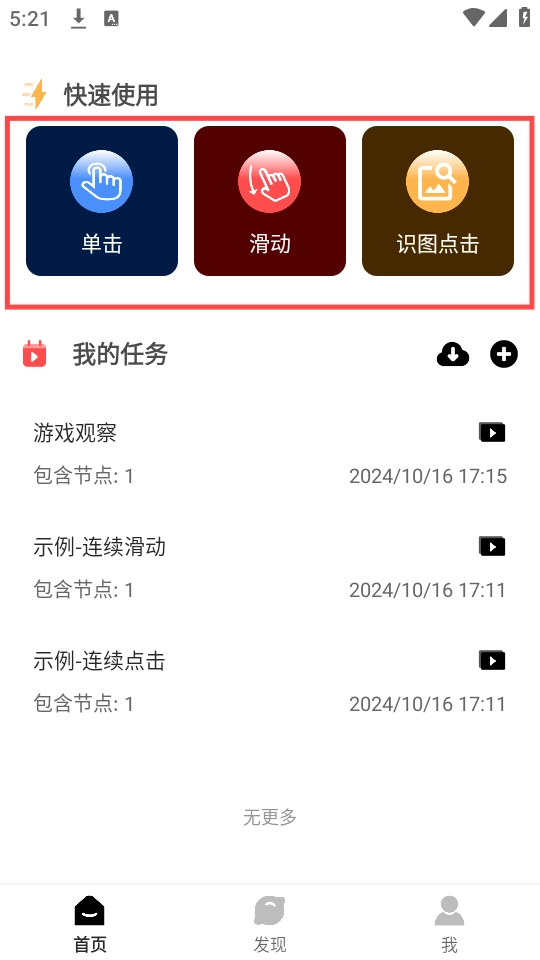
Task: Switch to the 发现 tab
Action: pos(270,923)
